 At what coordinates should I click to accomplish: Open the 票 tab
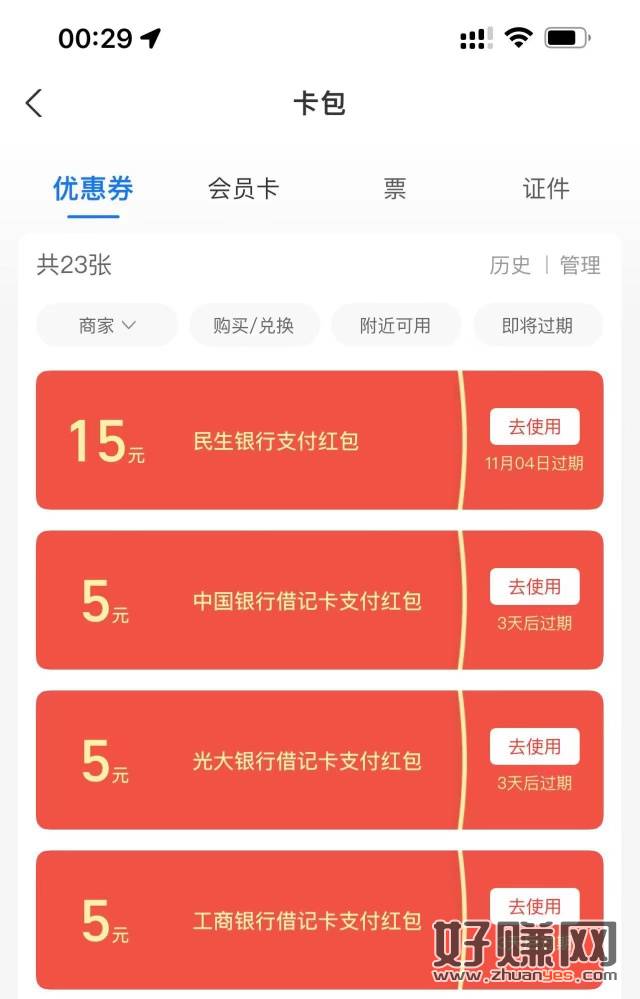tap(395, 188)
